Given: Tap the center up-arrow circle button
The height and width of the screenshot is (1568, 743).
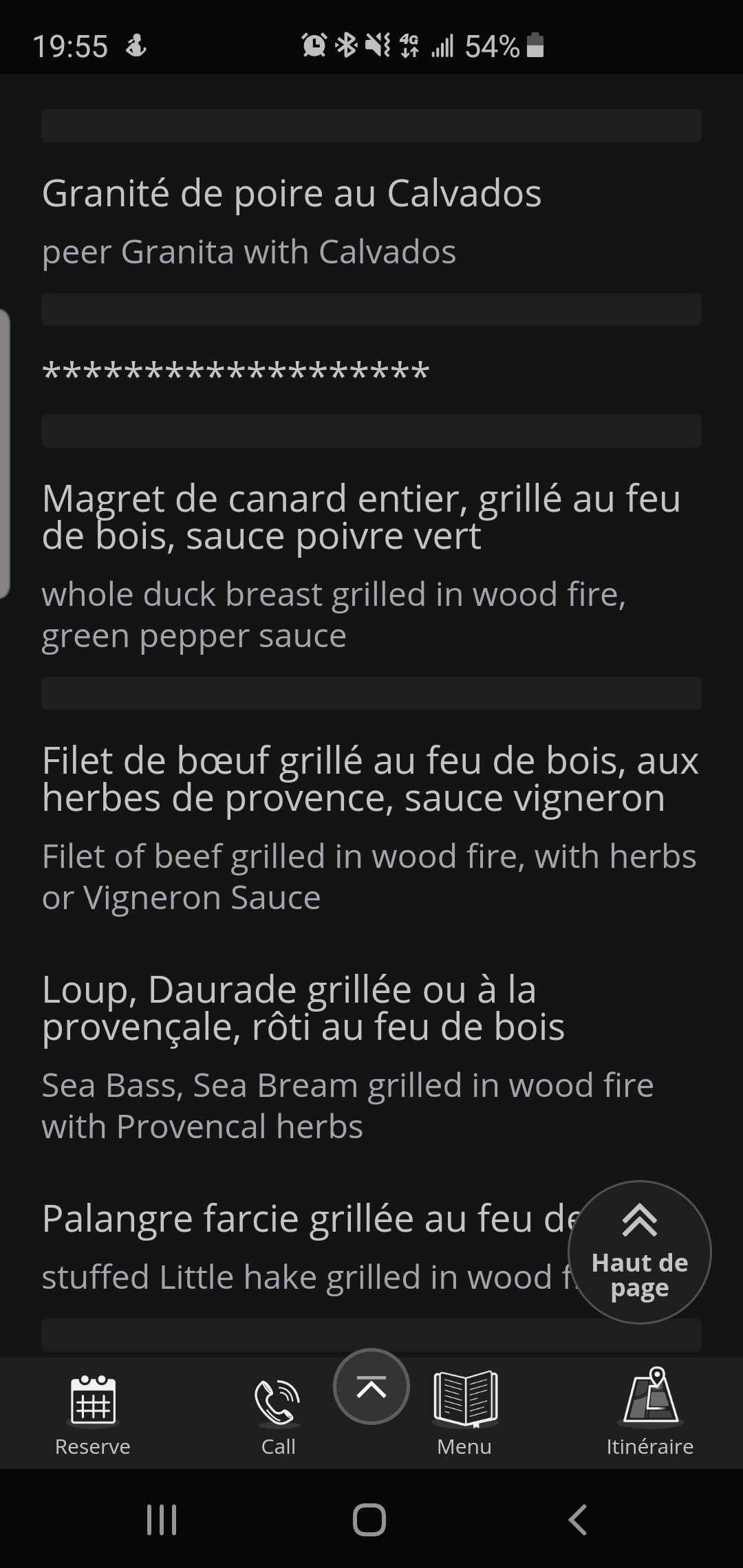Looking at the screenshot, I should (x=371, y=1386).
